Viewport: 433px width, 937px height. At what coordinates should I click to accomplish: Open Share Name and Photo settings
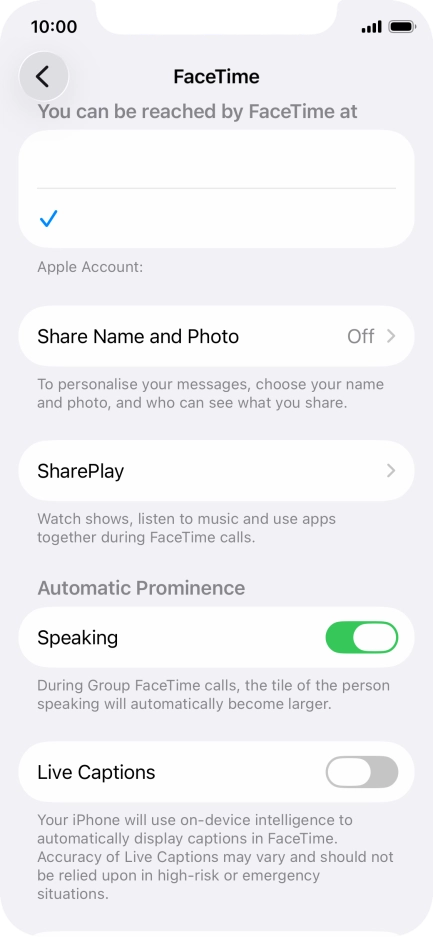click(x=216, y=336)
